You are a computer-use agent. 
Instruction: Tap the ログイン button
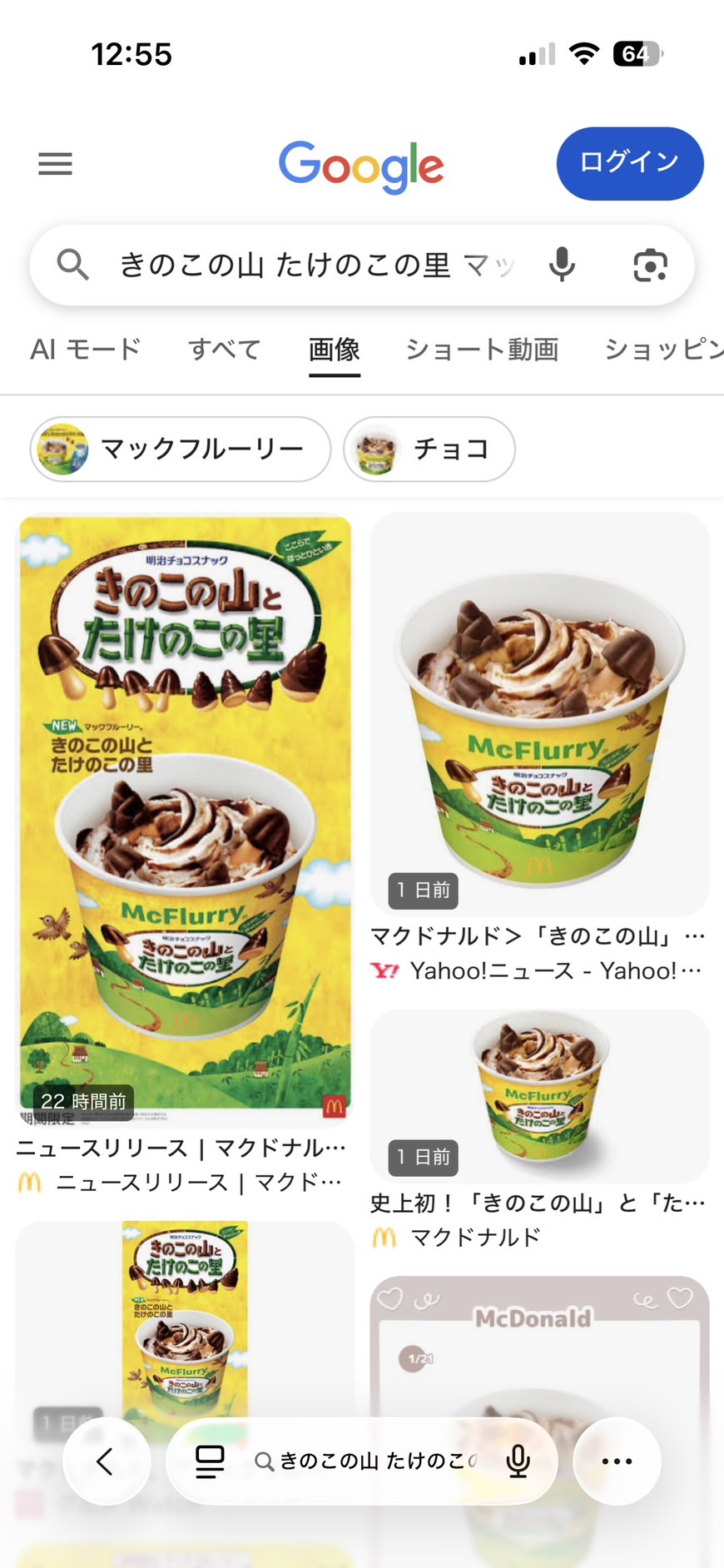click(629, 163)
